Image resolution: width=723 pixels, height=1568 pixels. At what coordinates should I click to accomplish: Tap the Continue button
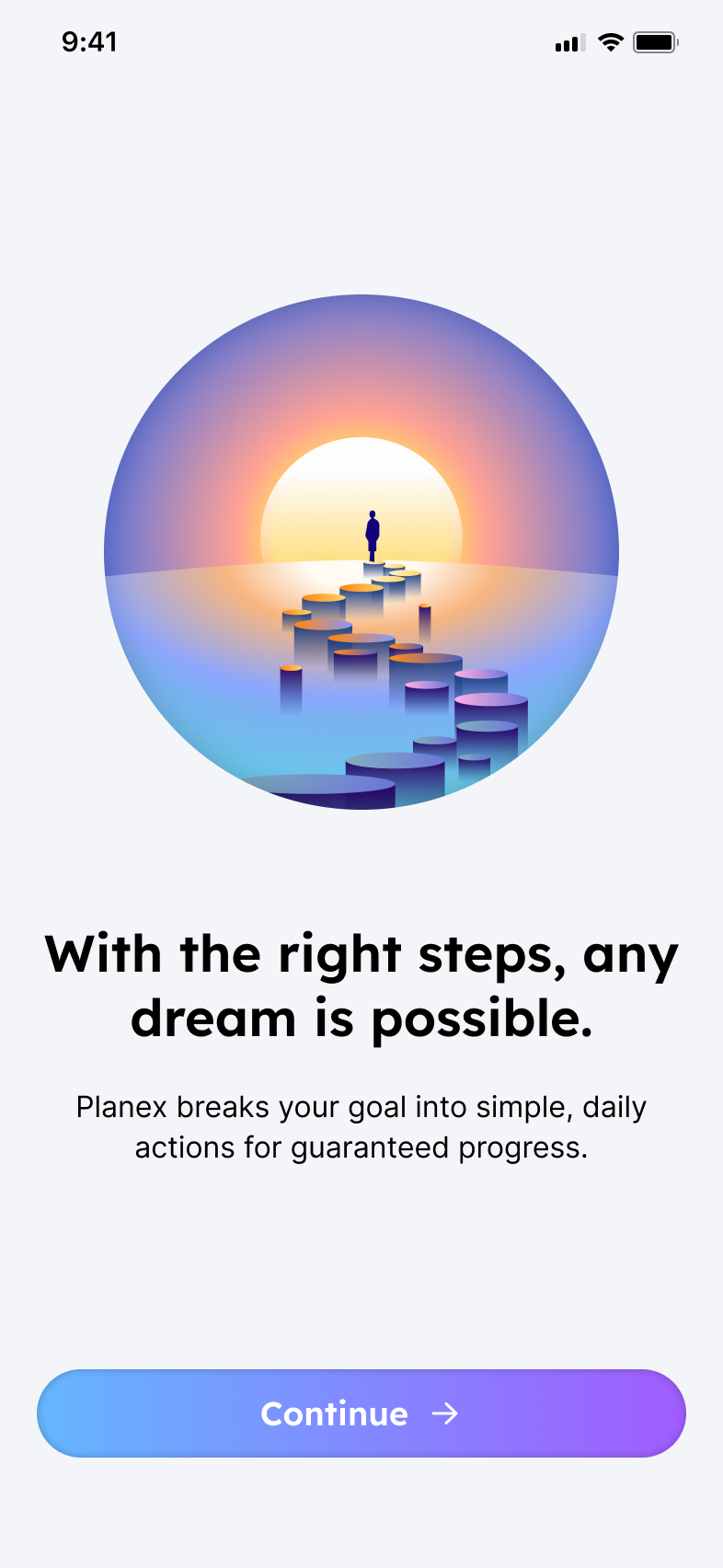361,1413
